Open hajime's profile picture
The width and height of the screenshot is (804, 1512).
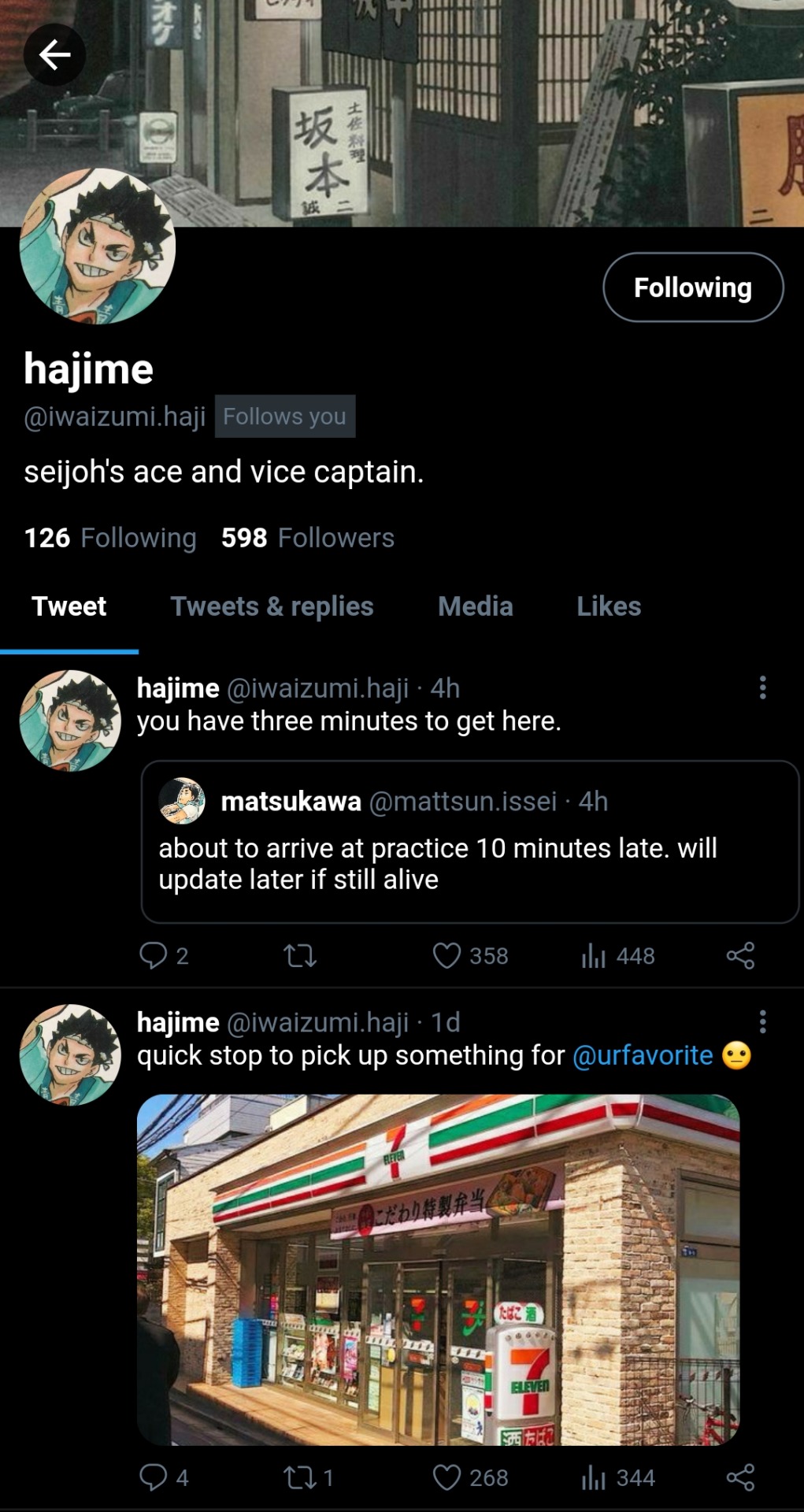click(97, 246)
